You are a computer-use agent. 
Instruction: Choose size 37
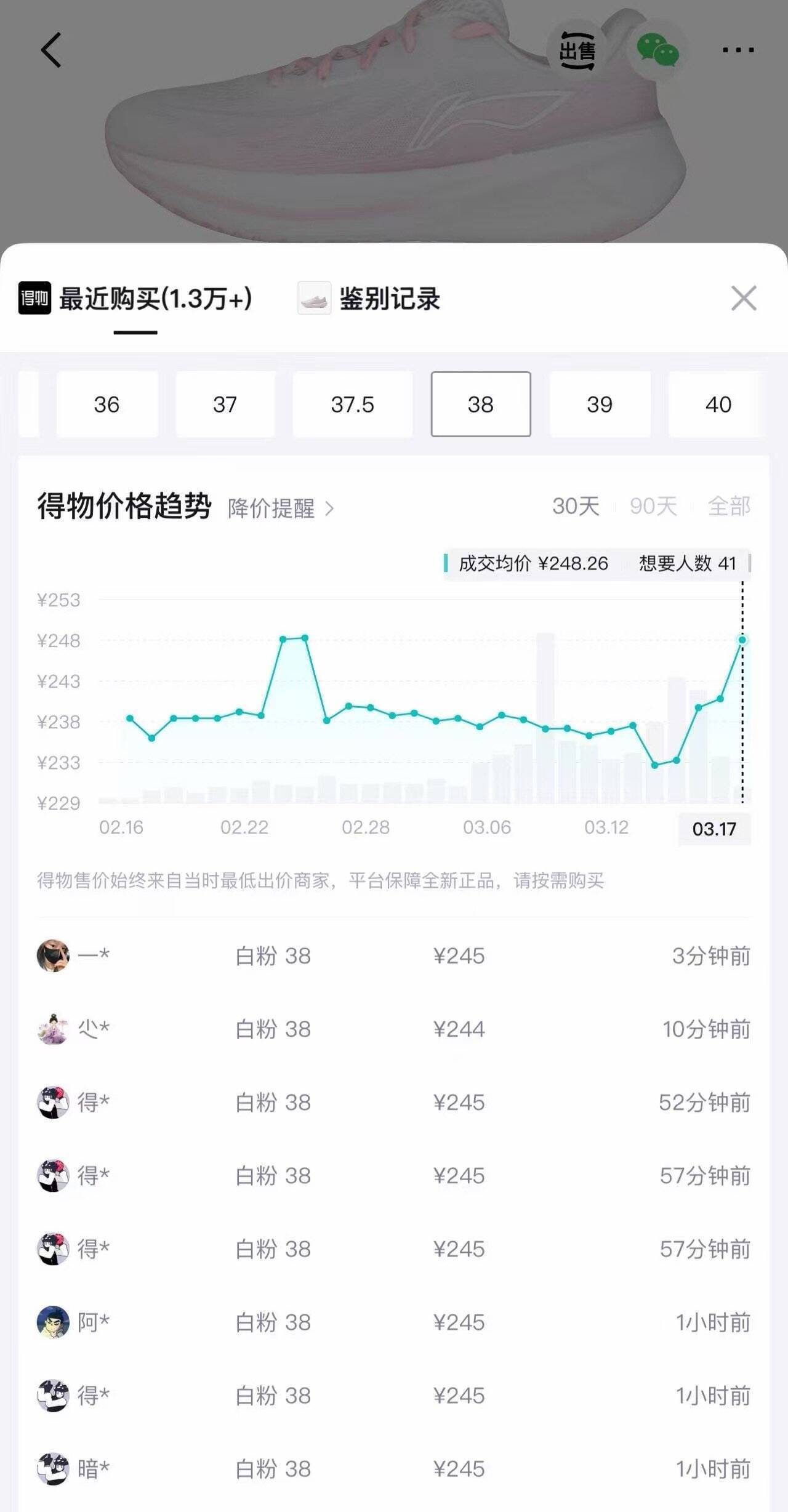coord(225,404)
